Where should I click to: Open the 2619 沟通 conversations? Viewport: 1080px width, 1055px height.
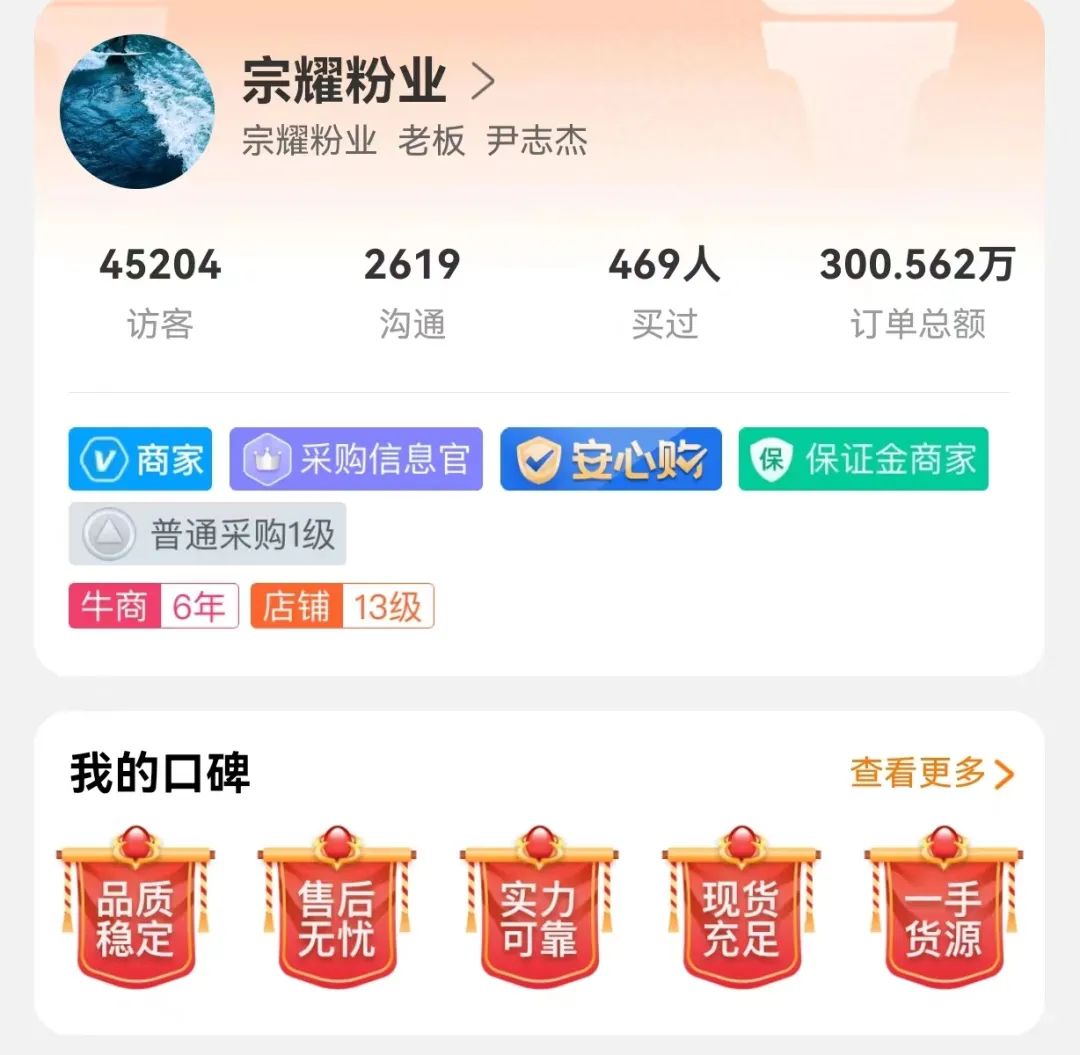pyautogui.click(x=412, y=291)
